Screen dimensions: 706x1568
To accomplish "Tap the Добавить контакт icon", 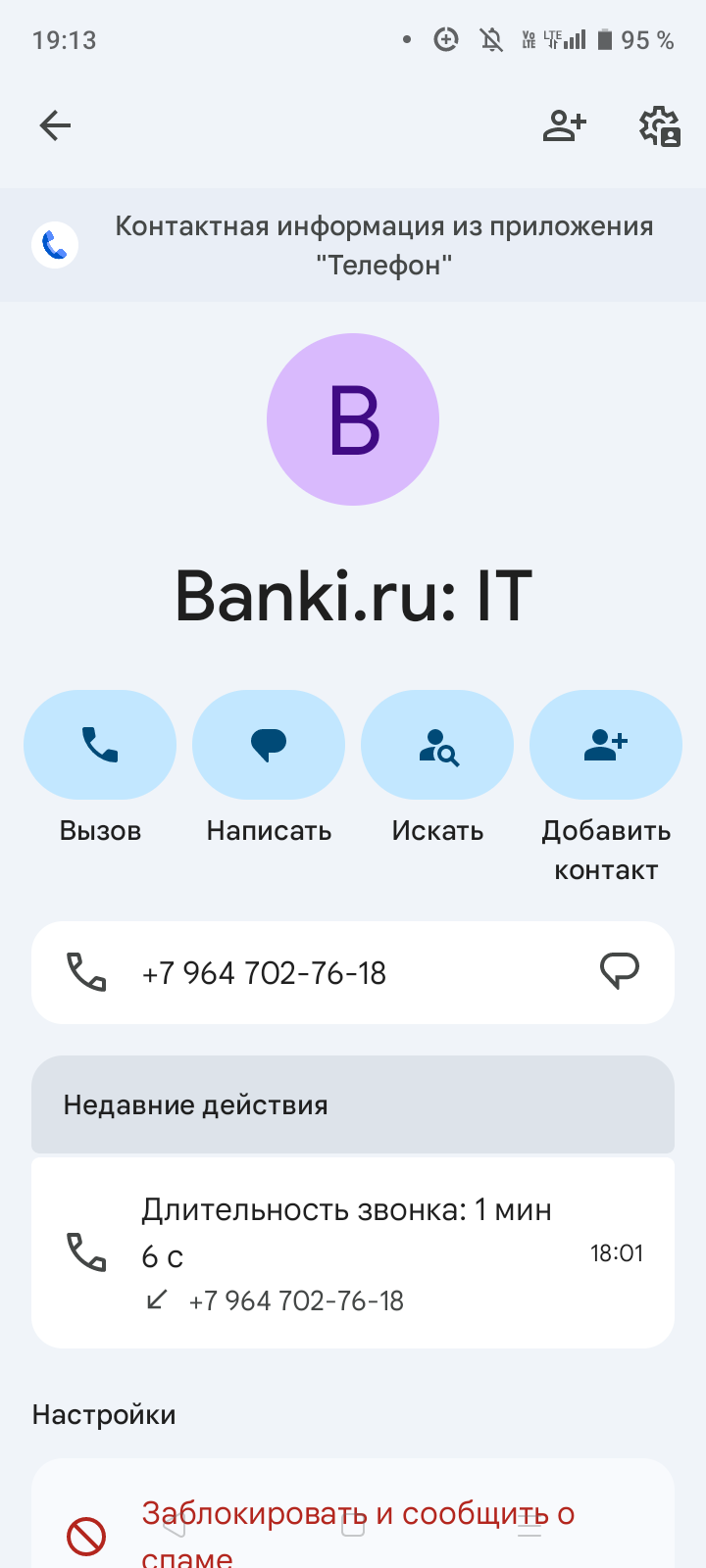I will pos(605,744).
